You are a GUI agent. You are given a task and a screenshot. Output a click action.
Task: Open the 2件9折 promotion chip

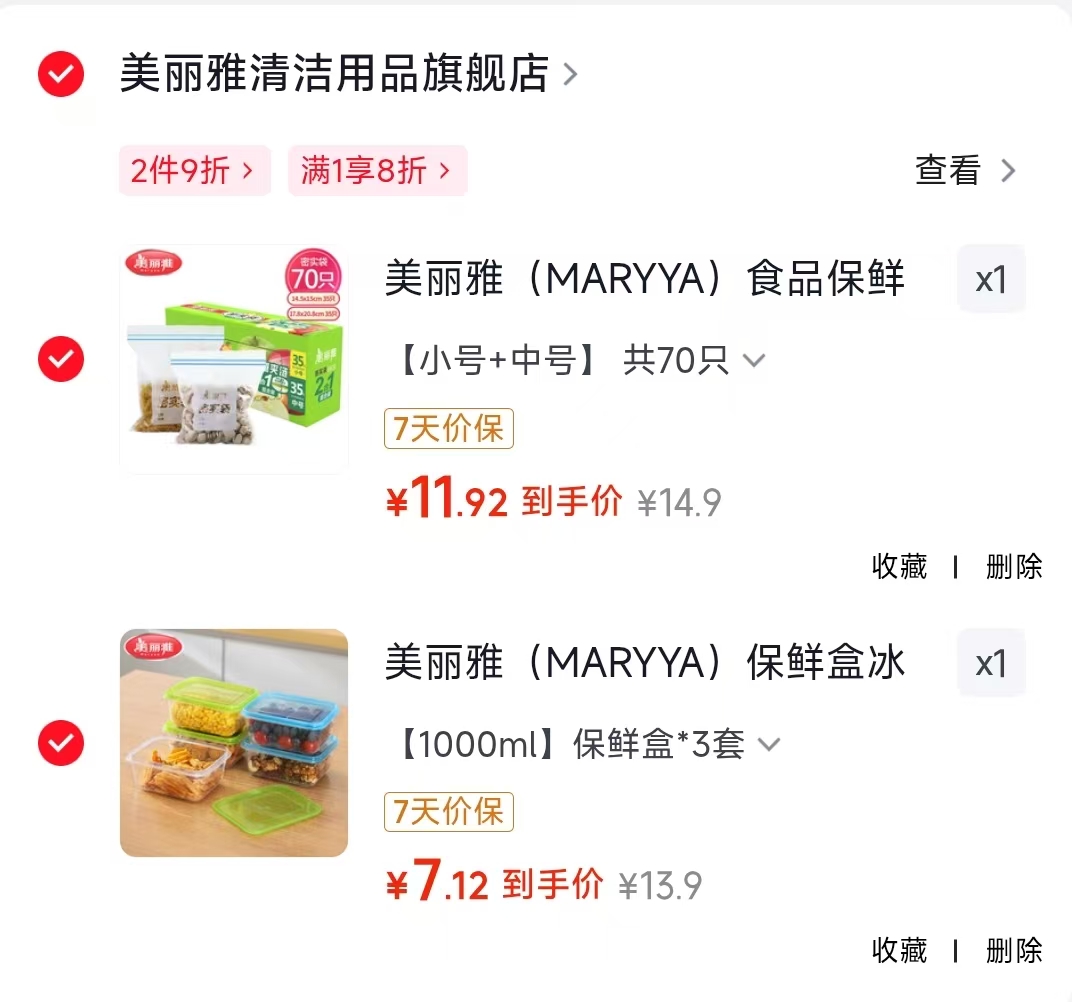(x=195, y=170)
